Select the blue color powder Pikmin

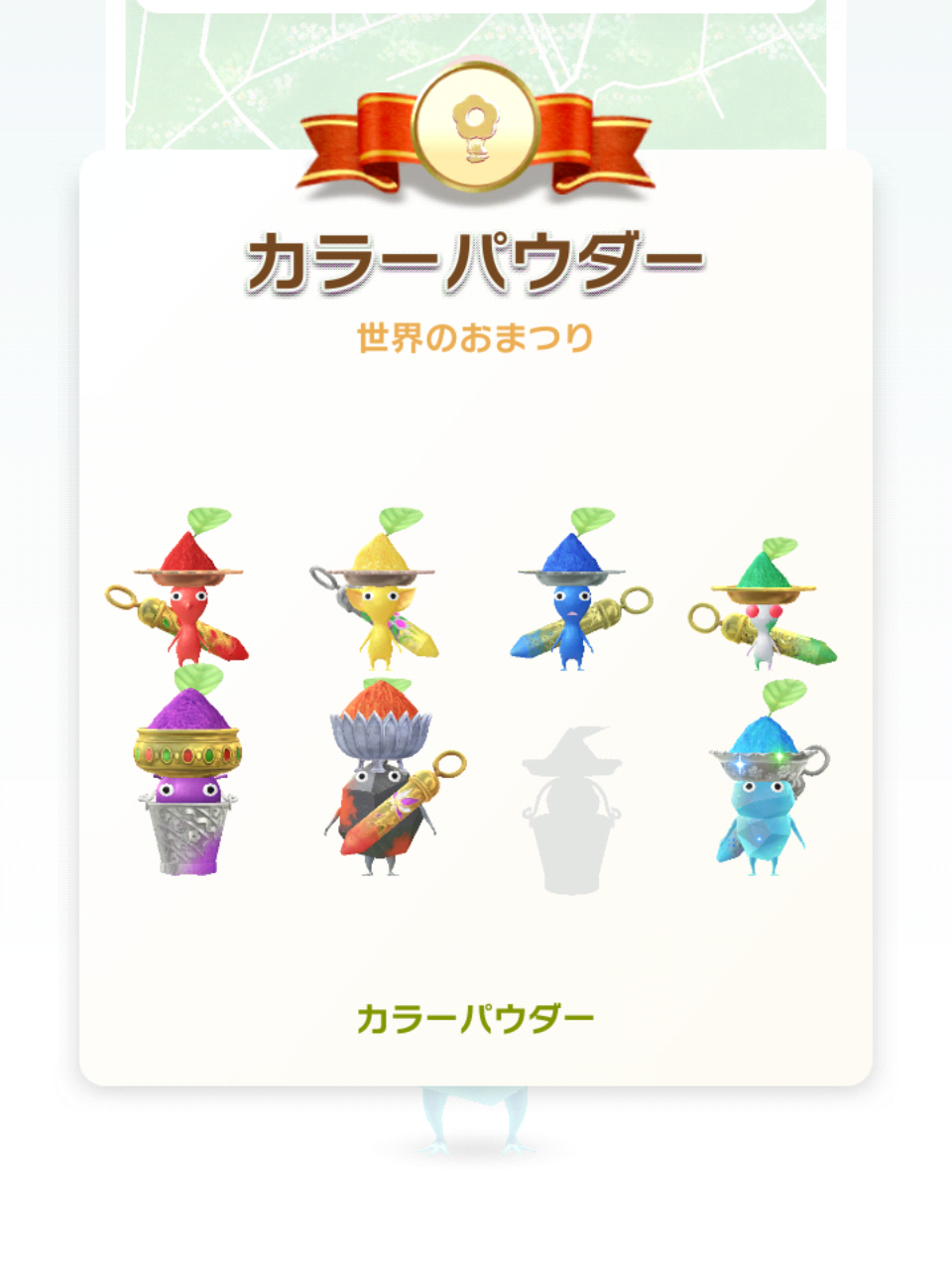click(580, 588)
